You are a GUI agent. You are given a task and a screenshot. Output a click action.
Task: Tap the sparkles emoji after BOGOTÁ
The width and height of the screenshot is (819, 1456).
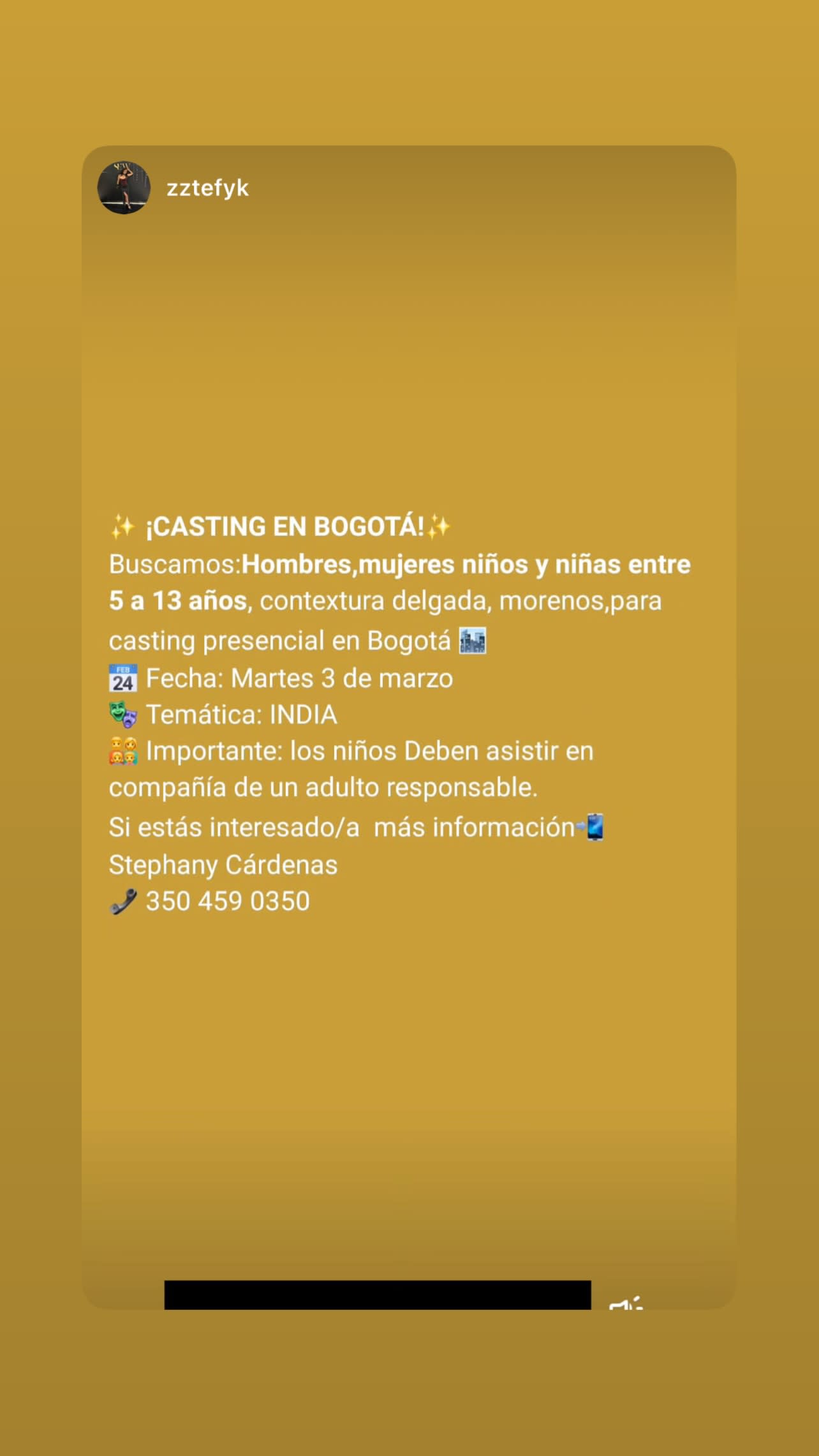click(441, 526)
